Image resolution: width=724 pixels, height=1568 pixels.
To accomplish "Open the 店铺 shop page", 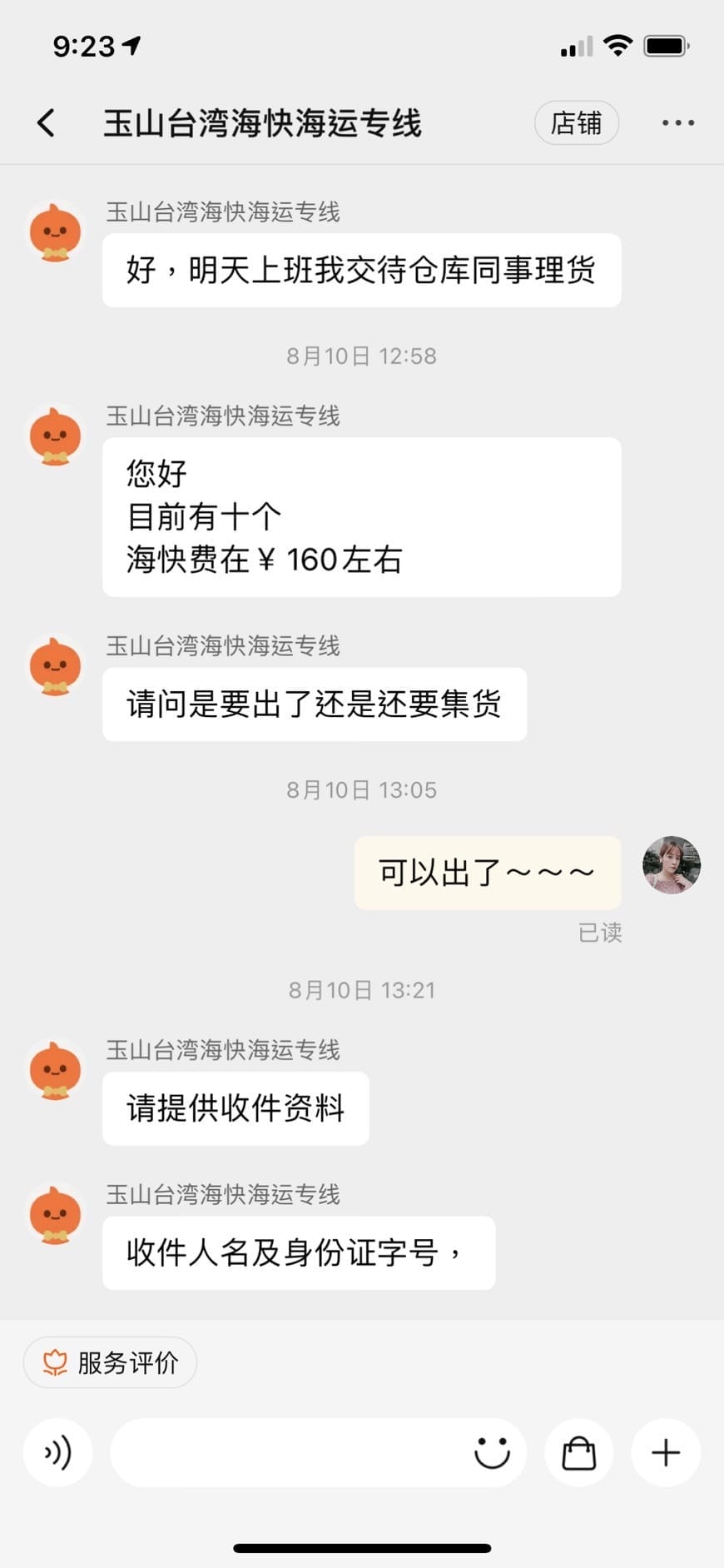I will point(576,123).
